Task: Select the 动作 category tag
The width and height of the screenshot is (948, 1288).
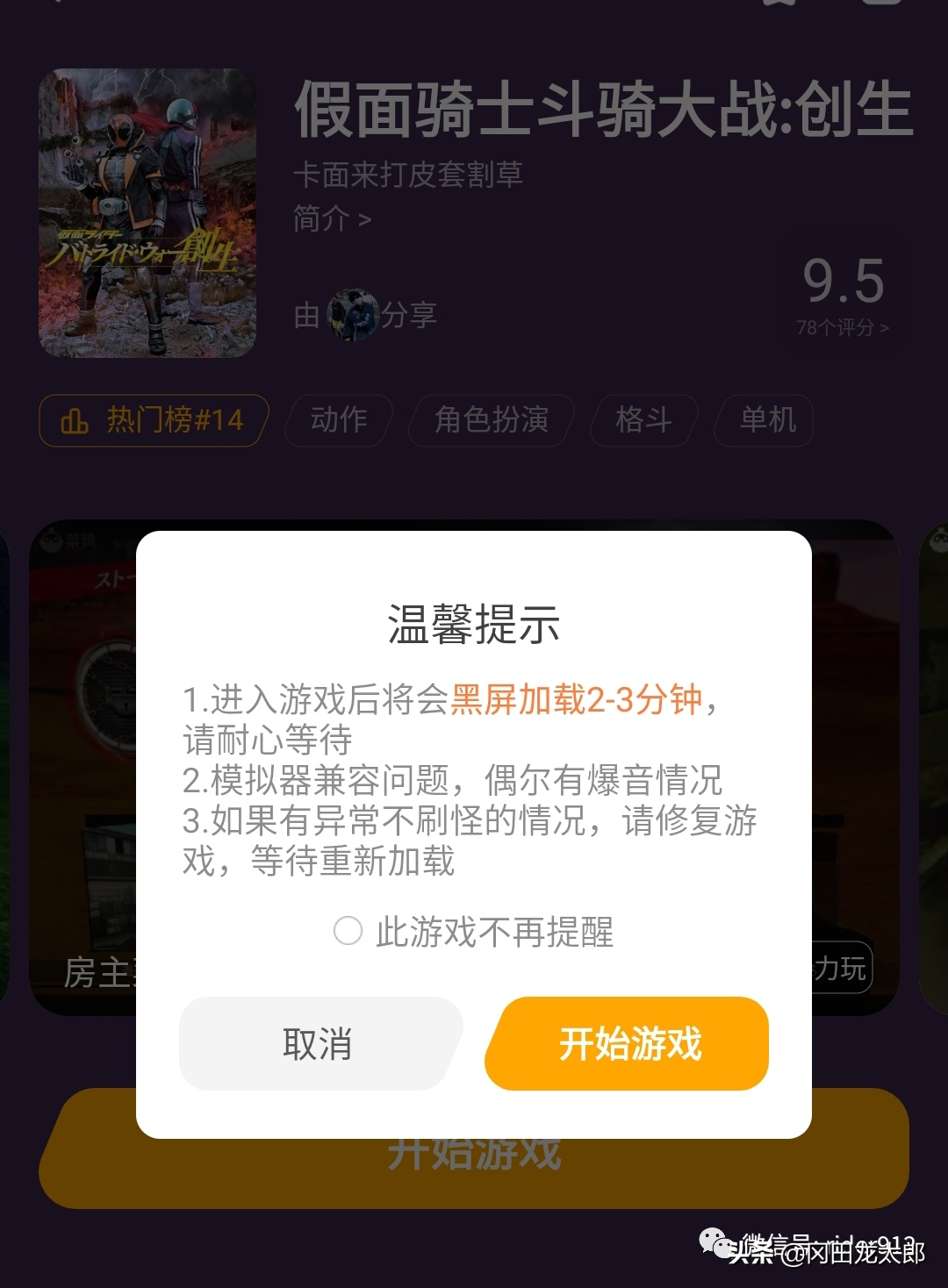Action: (337, 420)
